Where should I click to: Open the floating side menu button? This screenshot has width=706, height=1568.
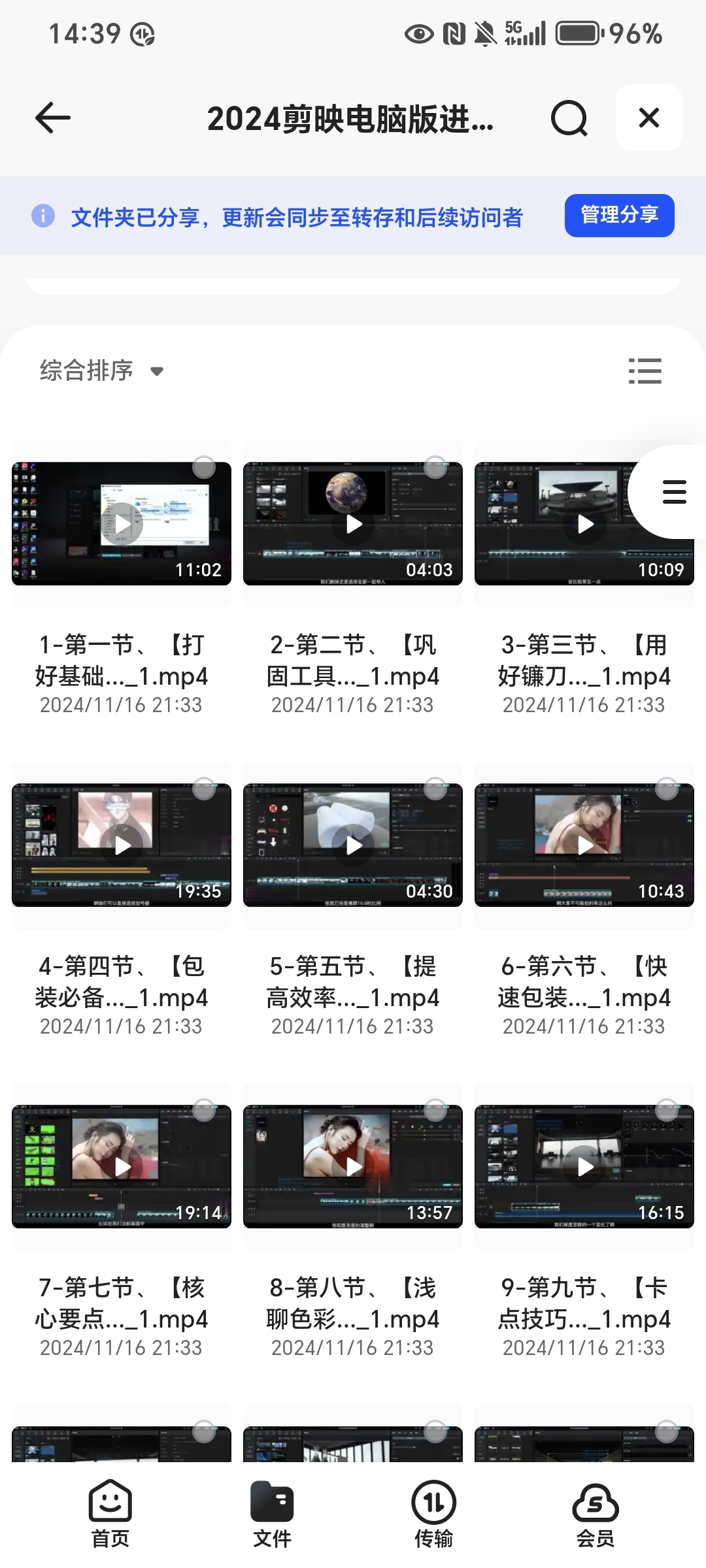pyautogui.click(x=674, y=492)
